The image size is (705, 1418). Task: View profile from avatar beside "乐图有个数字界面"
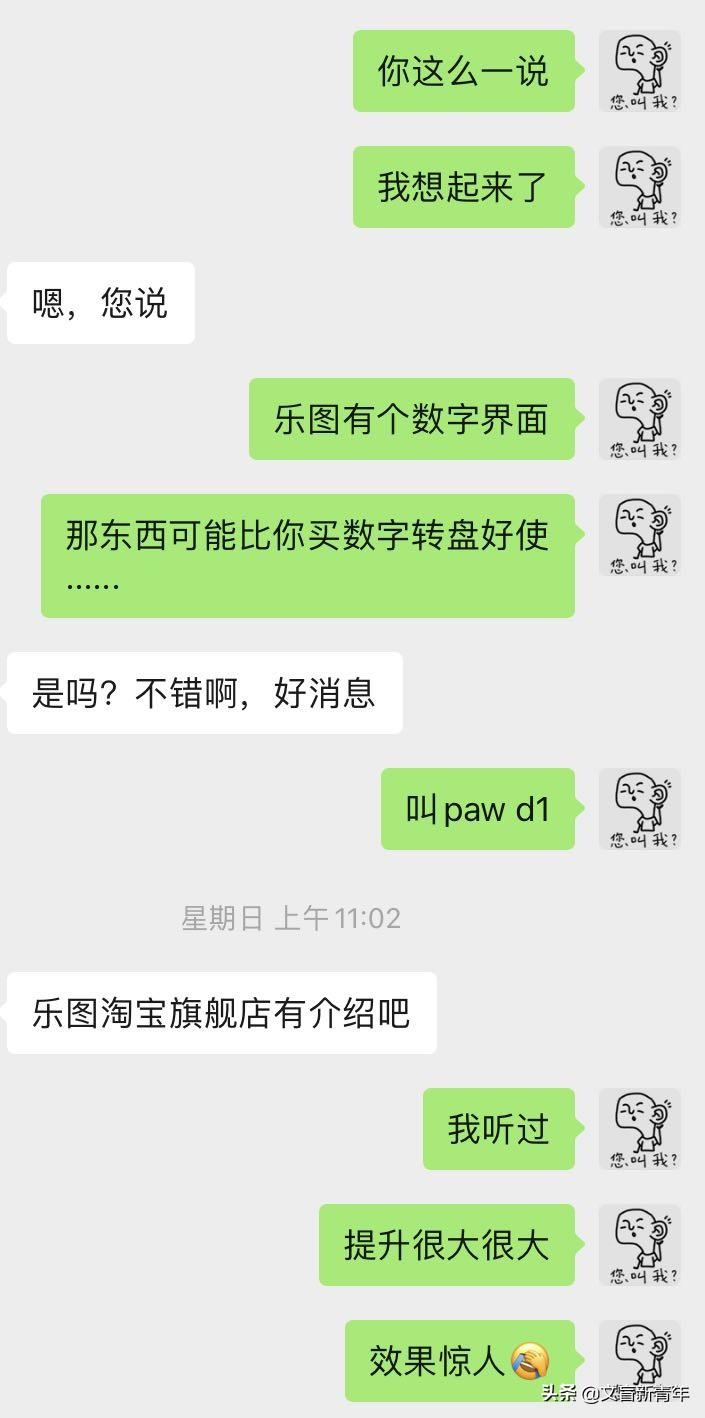[640, 419]
